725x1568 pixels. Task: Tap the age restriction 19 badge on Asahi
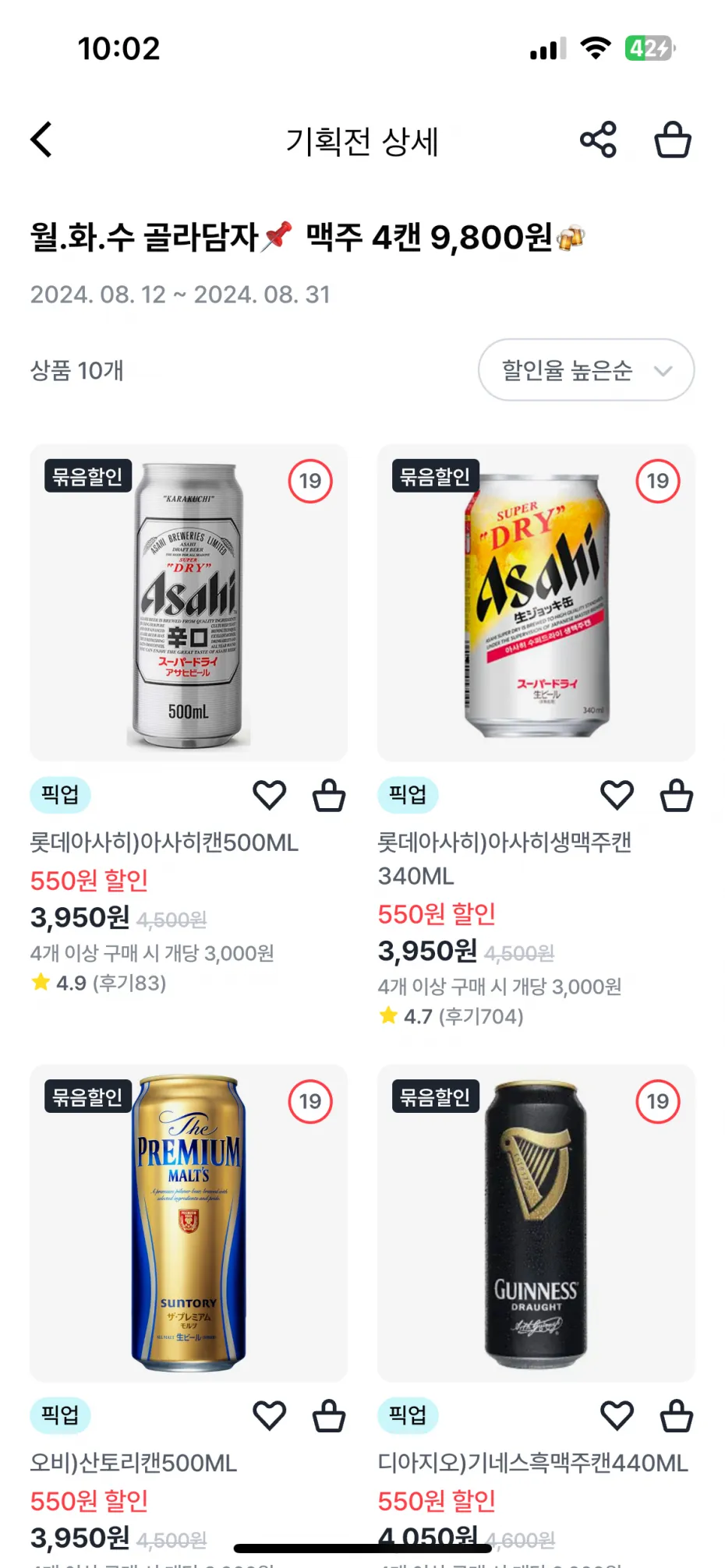[309, 481]
